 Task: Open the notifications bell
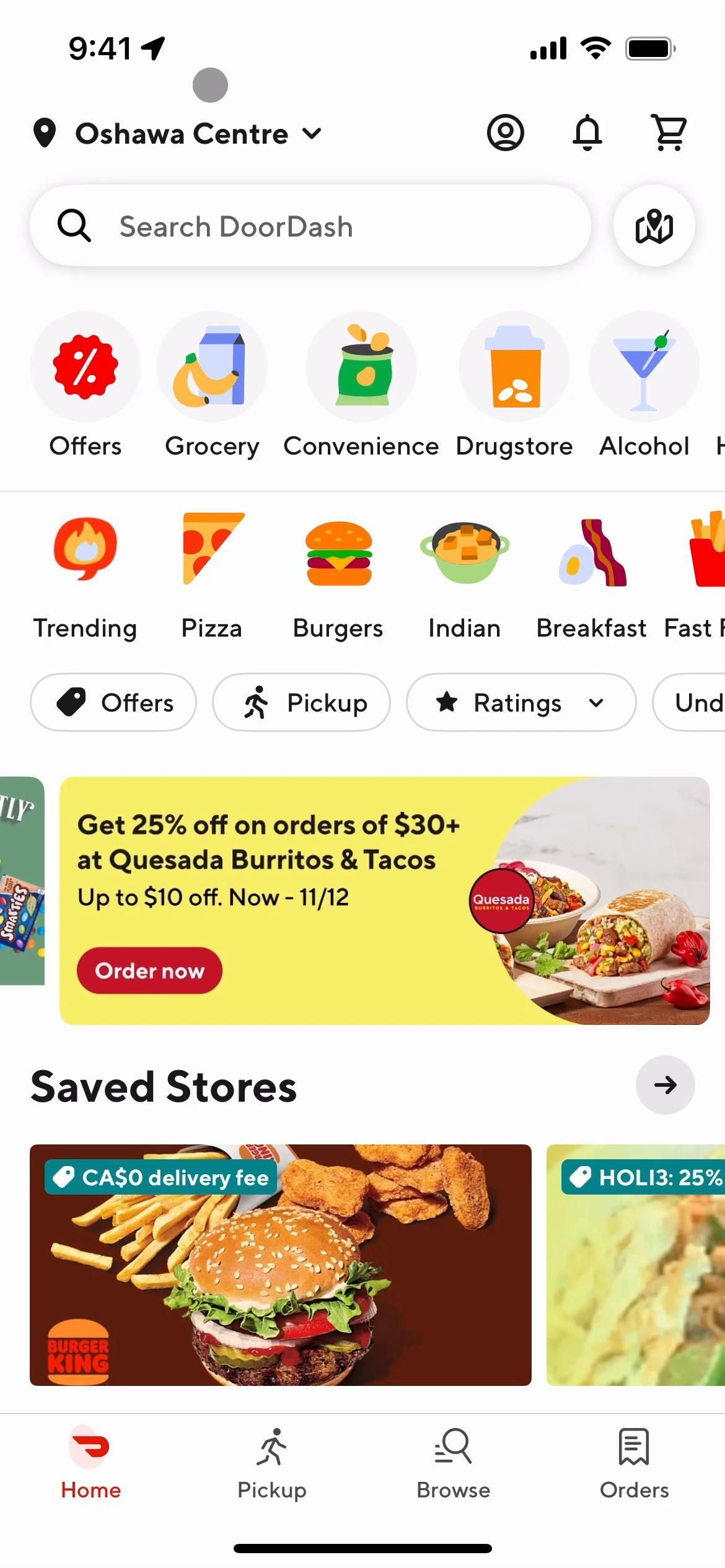[587, 133]
